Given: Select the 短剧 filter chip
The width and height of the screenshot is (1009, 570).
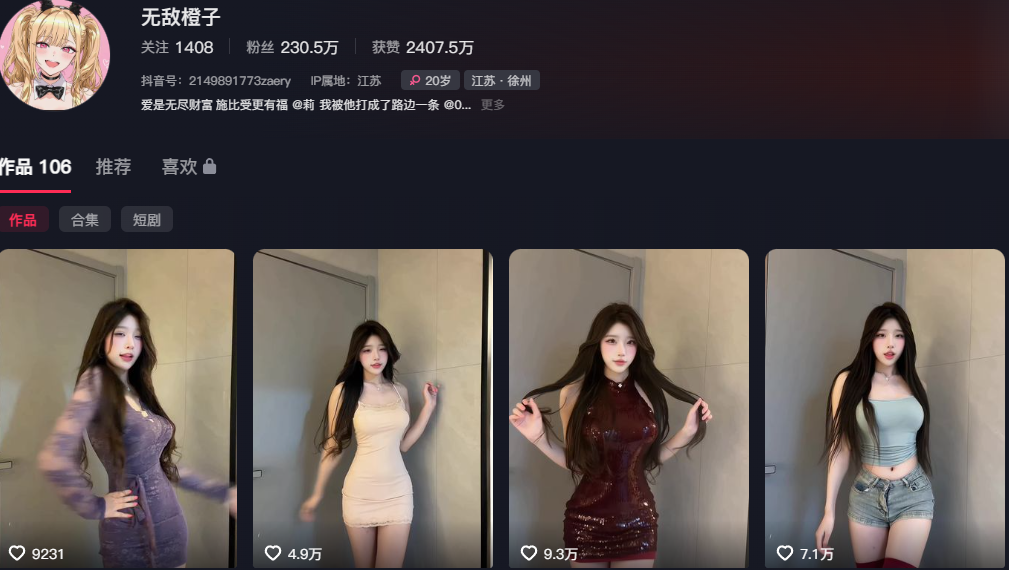Looking at the screenshot, I should [147, 220].
